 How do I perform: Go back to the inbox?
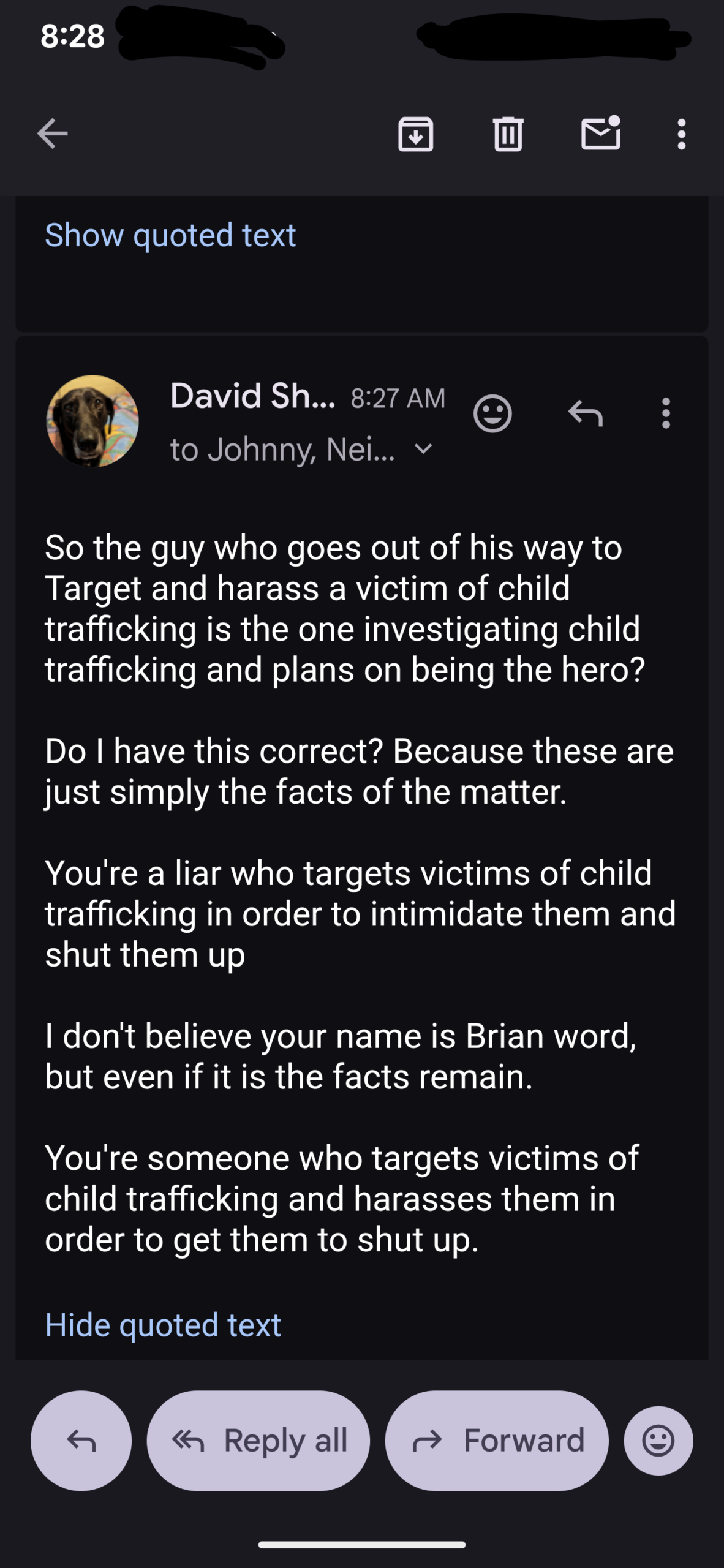53,134
